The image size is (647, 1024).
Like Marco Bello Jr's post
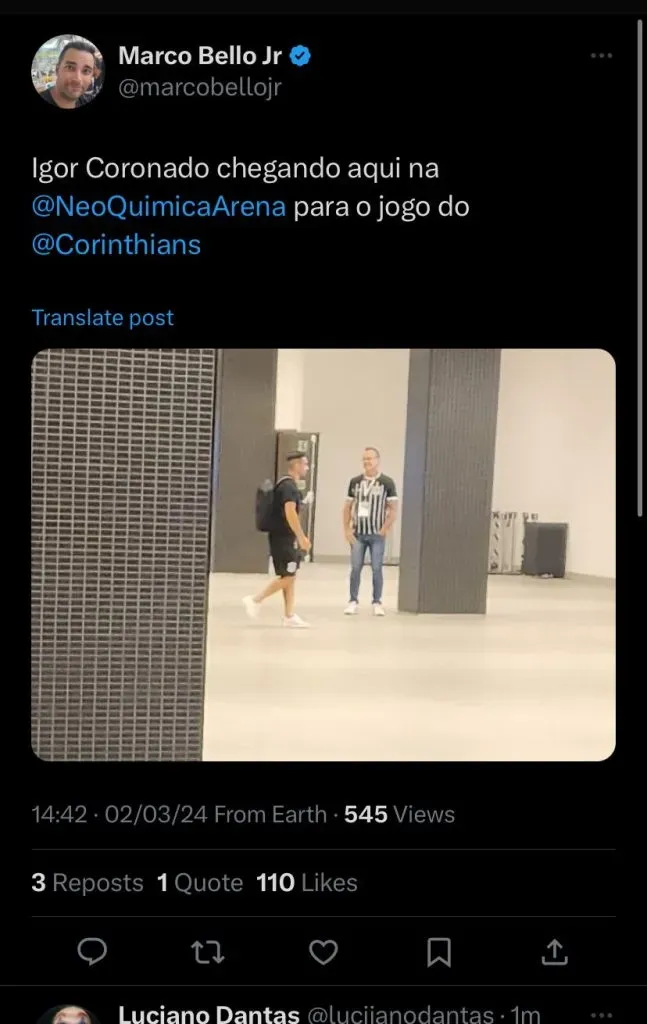[323, 953]
